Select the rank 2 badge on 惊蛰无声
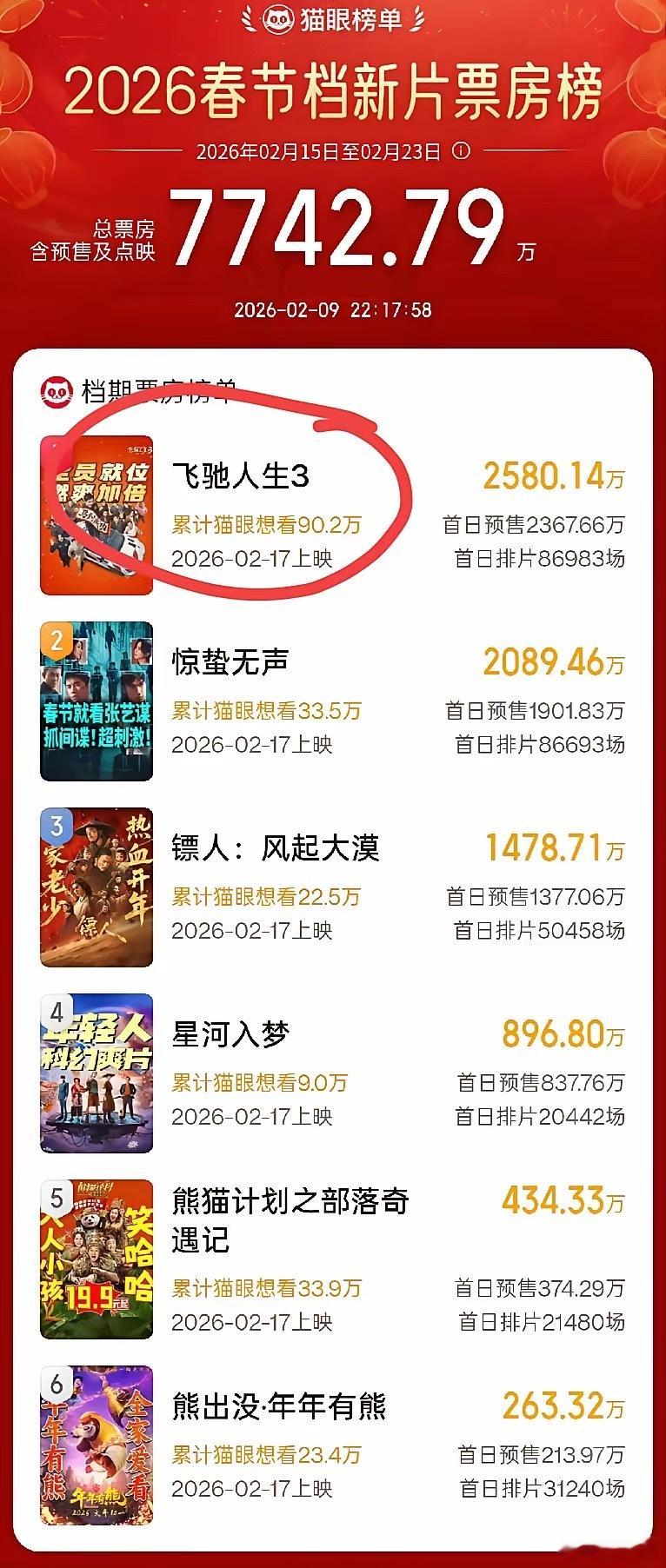 click(x=56, y=640)
